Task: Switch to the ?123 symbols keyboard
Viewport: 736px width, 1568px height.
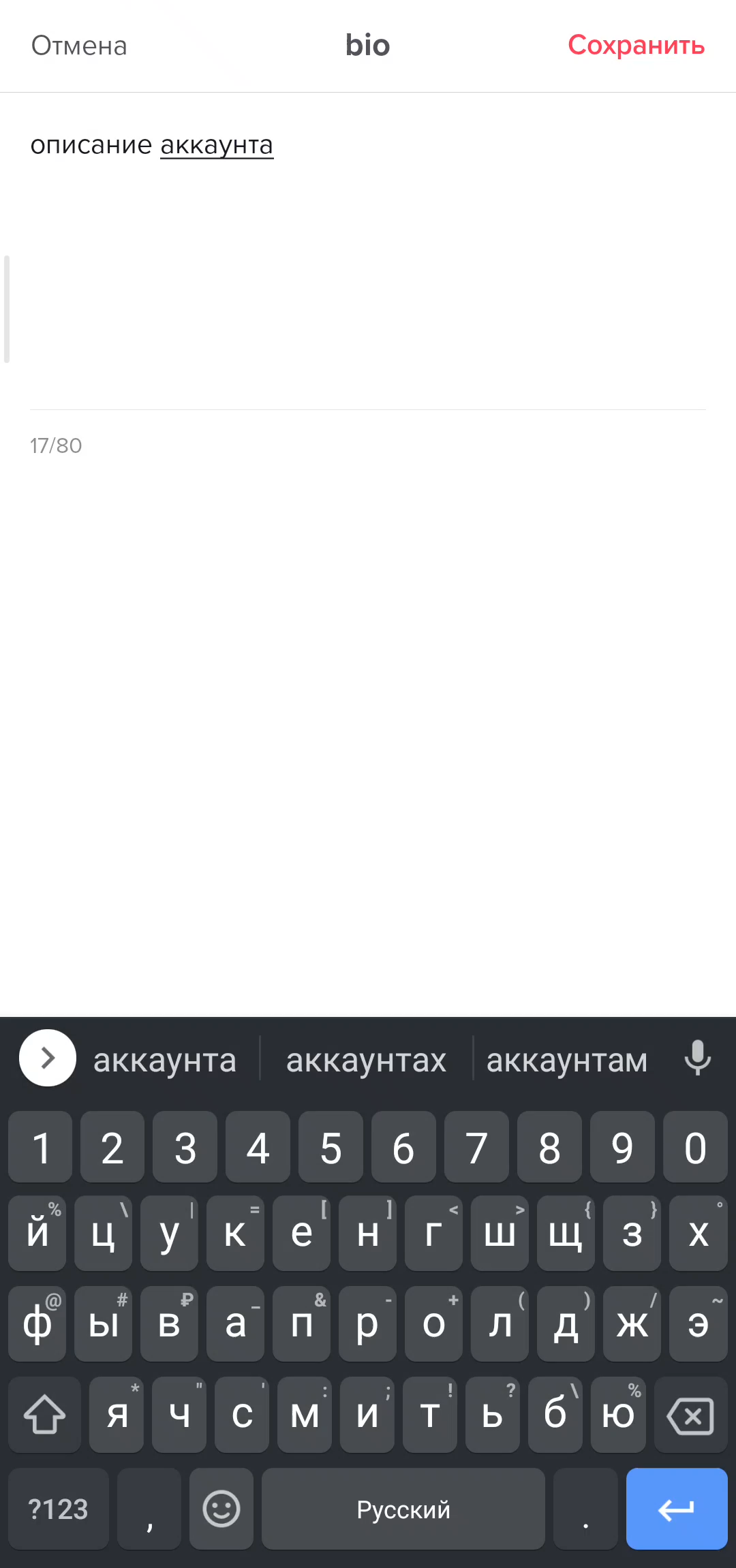Action: pyautogui.click(x=59, y=1509)
